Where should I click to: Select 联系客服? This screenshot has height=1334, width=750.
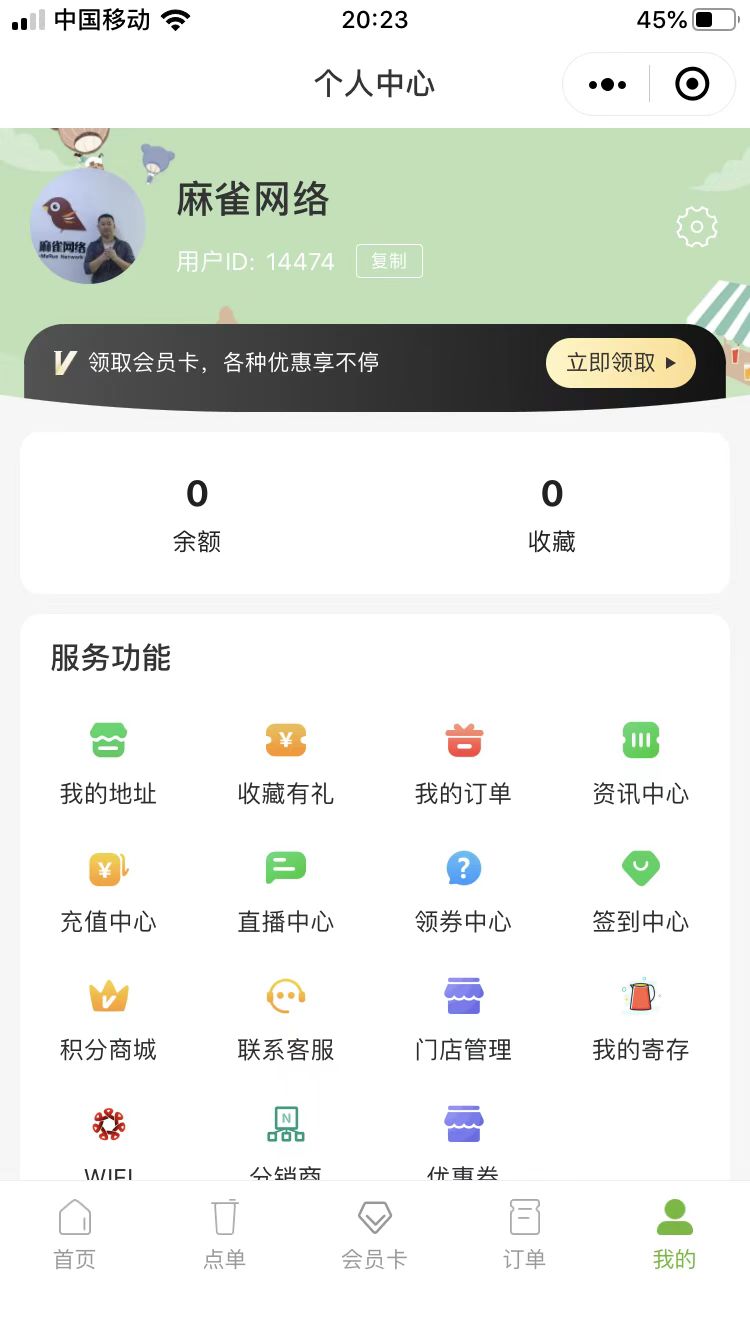pyautogui.click(x=286, y=1019)
